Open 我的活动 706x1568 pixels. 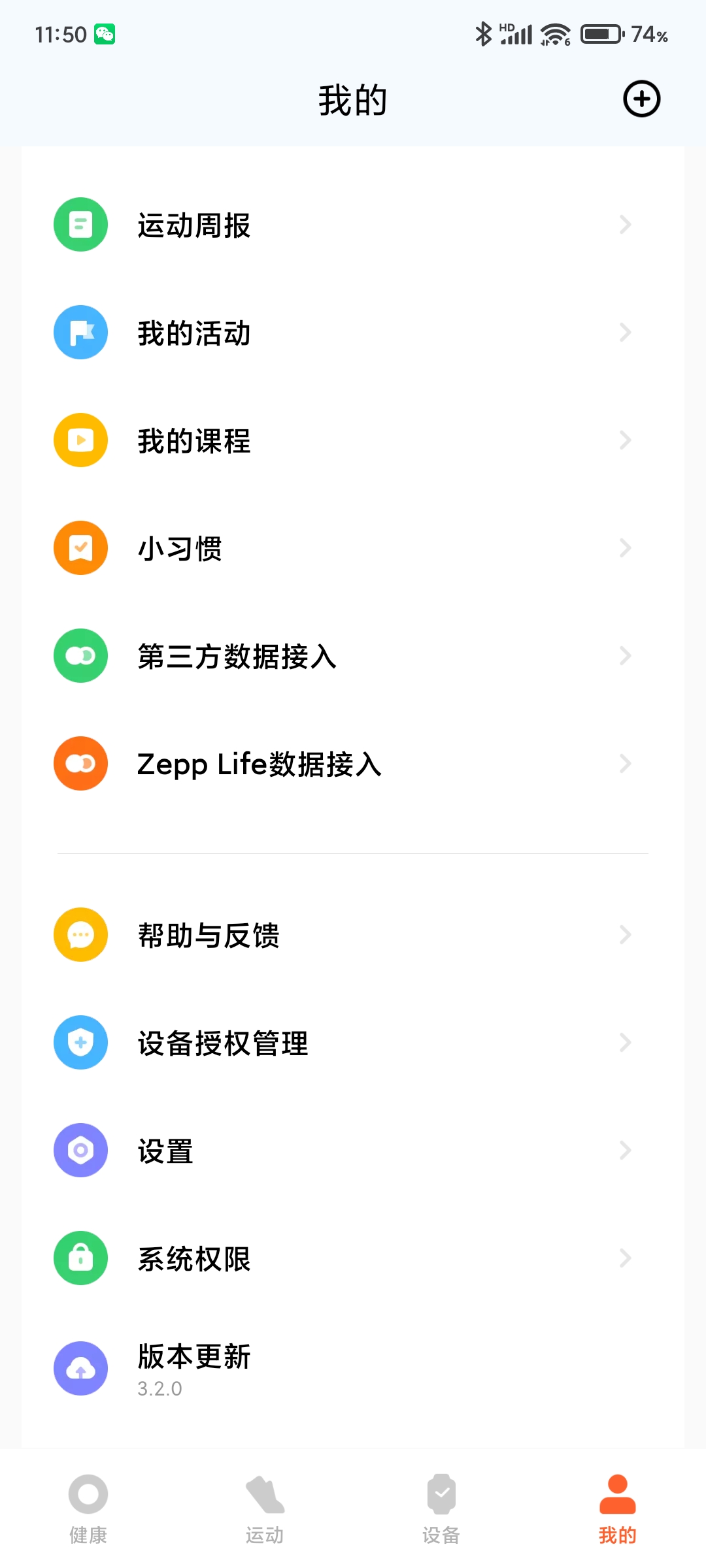353,333
